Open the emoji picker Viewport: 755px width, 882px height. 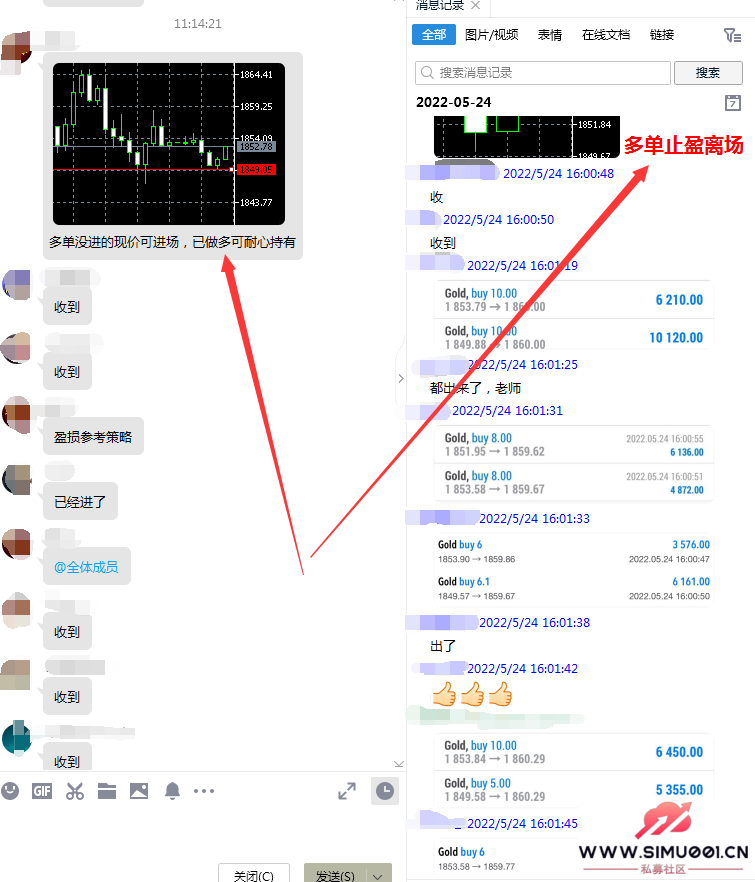10,791
